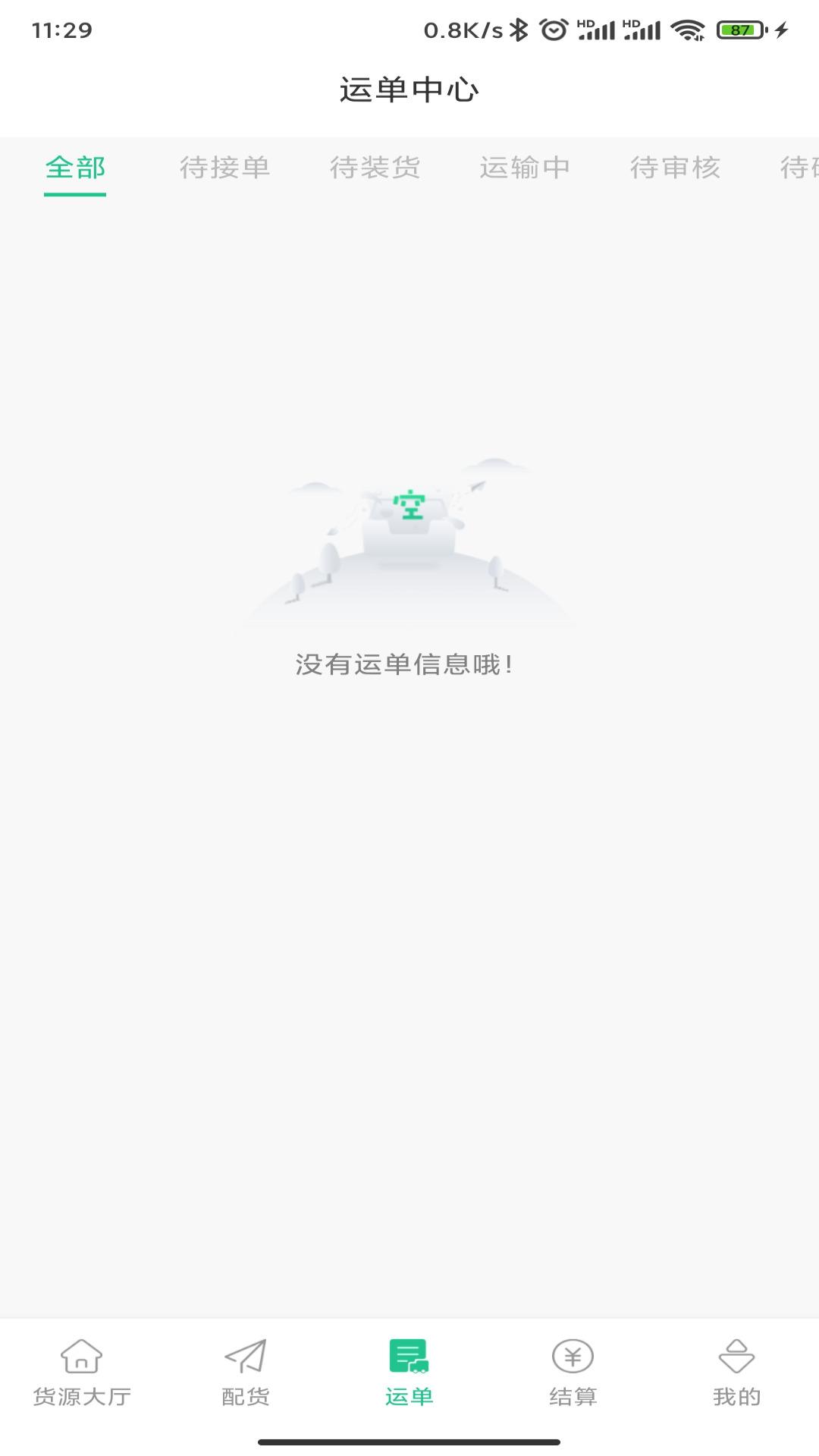Viewport: 819px width, 1456px height.
Task: Go to 货源大厅 in bottom navigation
Action: tap(82, 1373)
